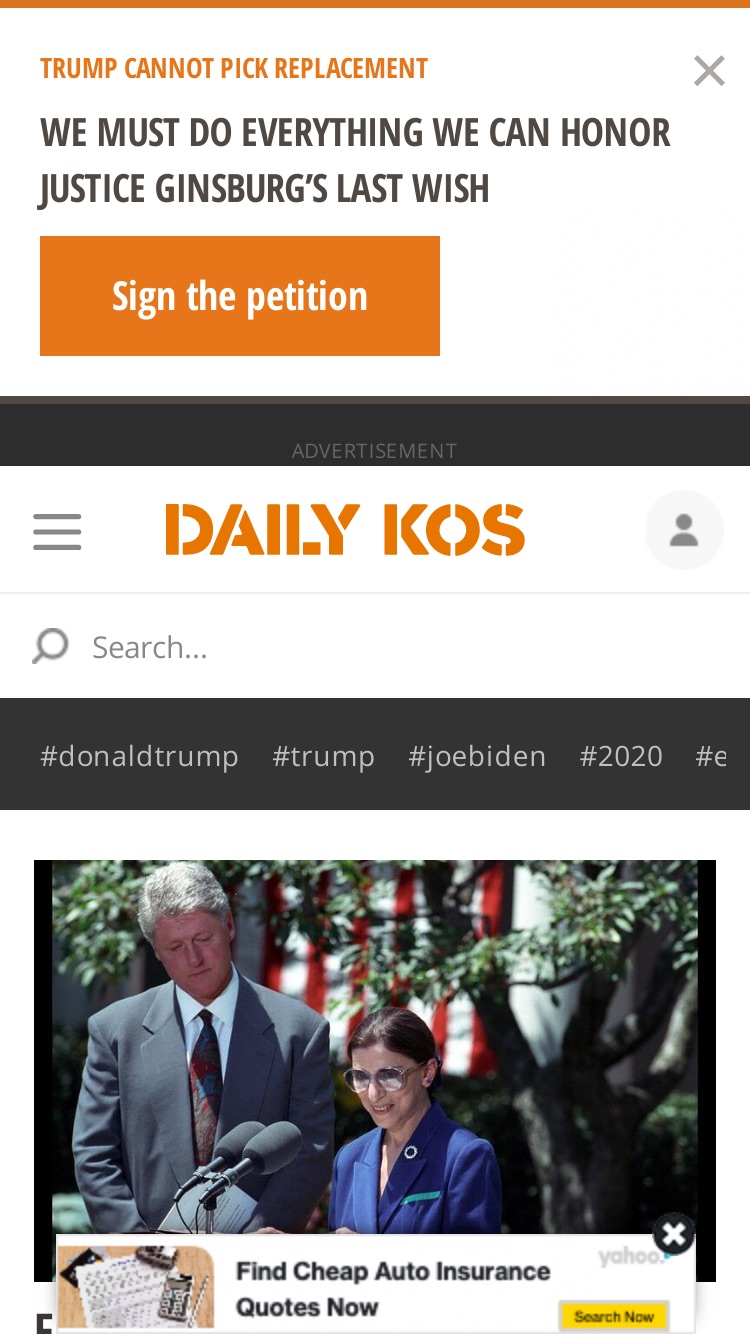The image size is (750, 1334).
Task: Tap Search Now in the insurance ad
Action: click(x=613, y=1316)
